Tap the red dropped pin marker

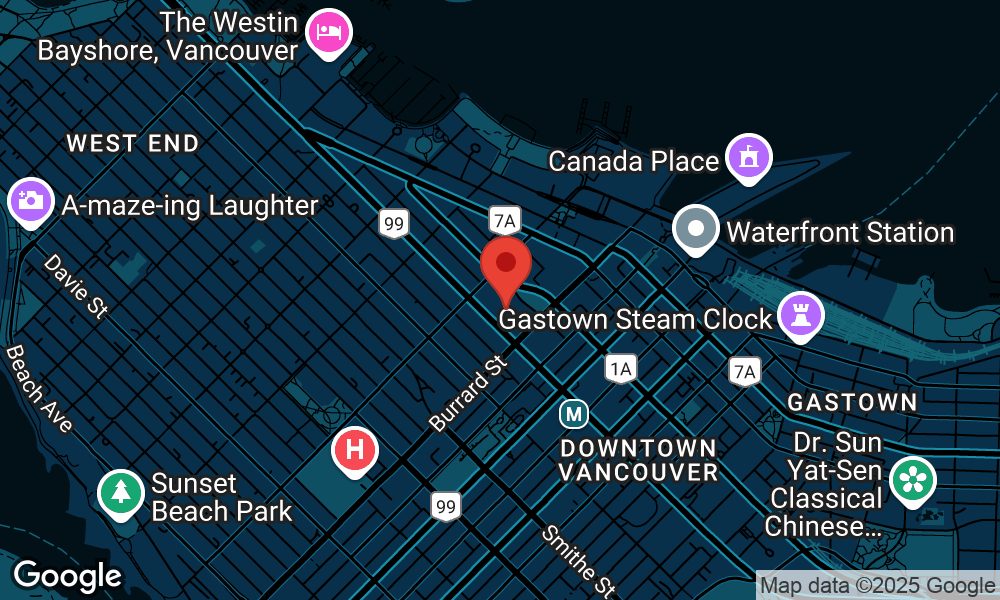click(x=505, y=265)
